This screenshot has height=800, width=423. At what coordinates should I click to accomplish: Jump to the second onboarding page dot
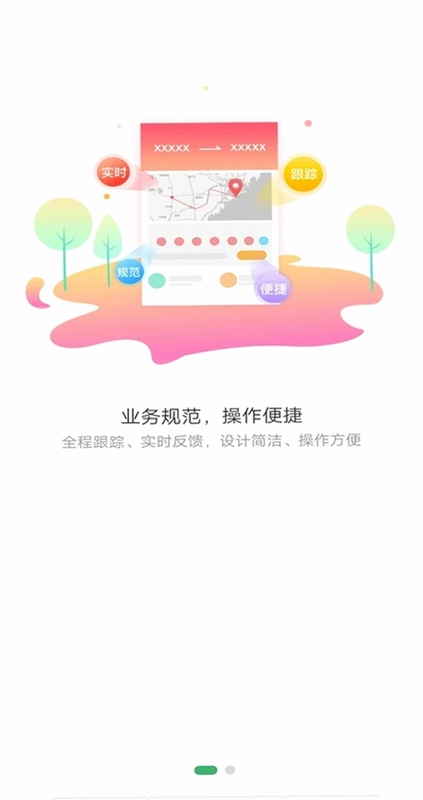pyautogui.click(x=230, y=770)
